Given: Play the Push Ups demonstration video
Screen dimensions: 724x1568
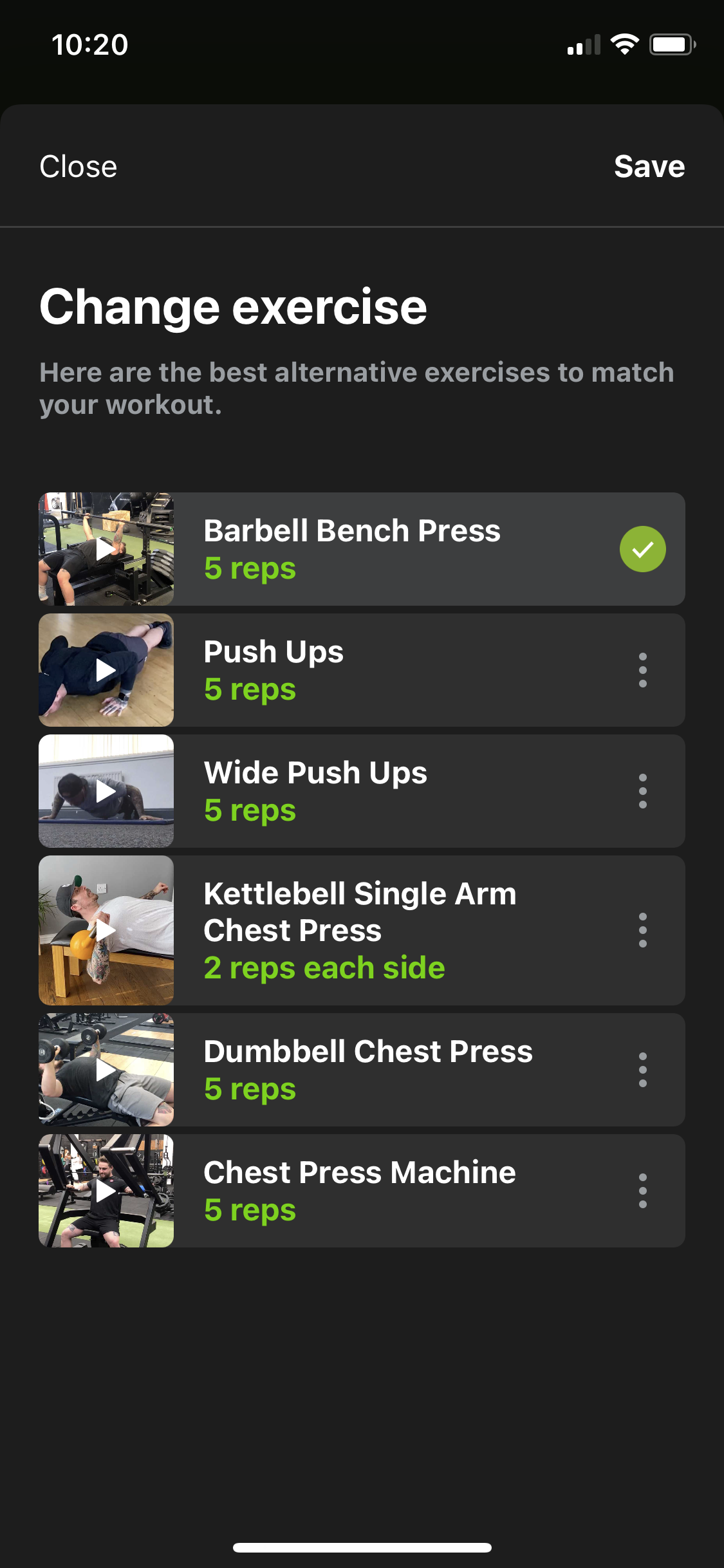Looking at the screenshot, I should [105, 669].
